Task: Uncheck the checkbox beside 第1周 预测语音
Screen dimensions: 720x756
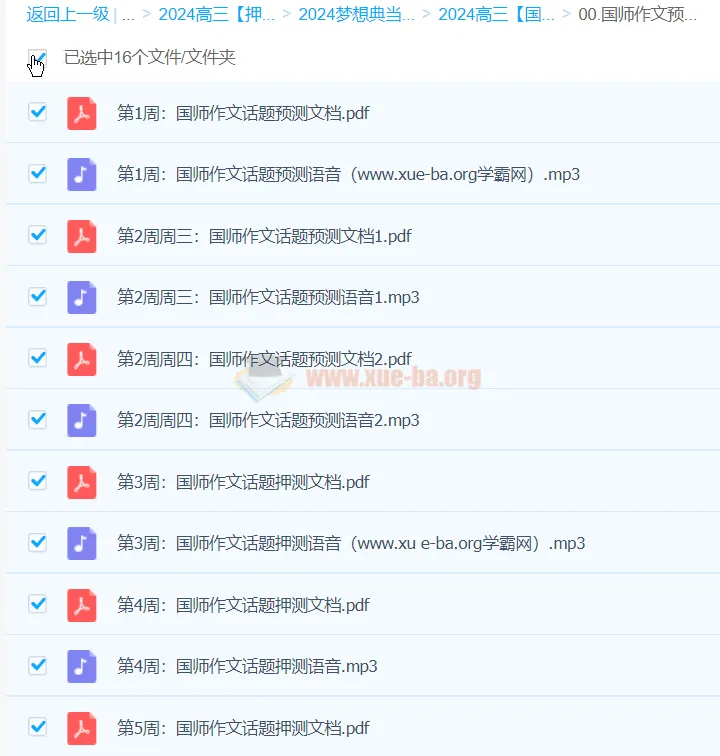Action: coord(37,174)
